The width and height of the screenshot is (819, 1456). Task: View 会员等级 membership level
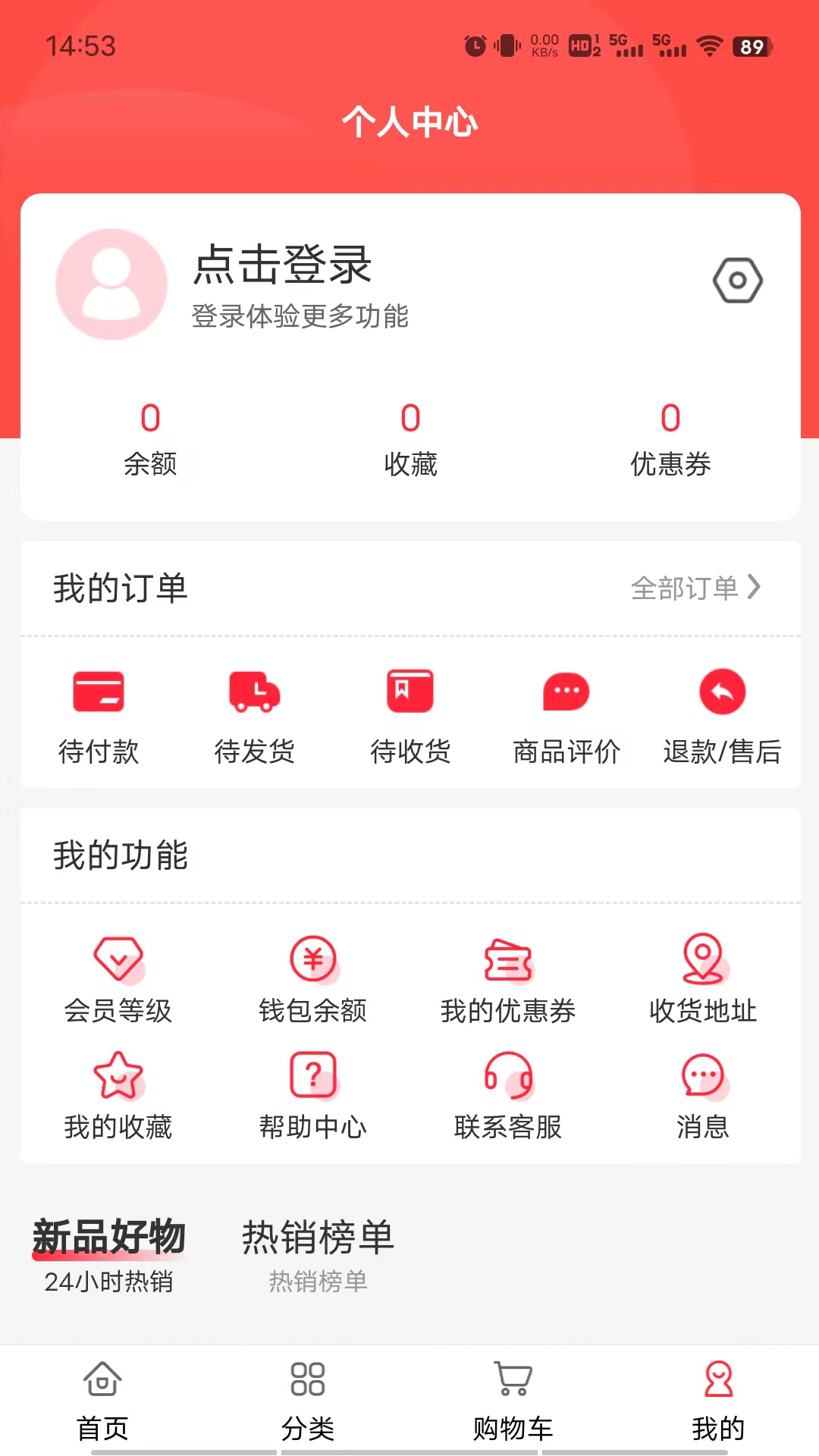[x=118, y=978]
